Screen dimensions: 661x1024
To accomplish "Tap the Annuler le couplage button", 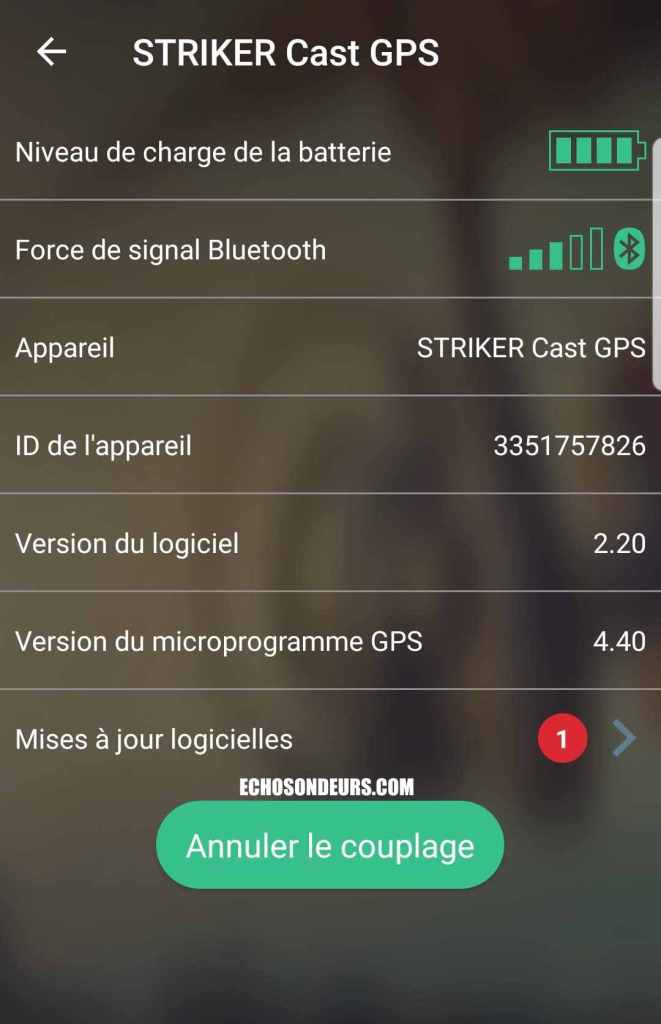I will [x=330, y=846].
